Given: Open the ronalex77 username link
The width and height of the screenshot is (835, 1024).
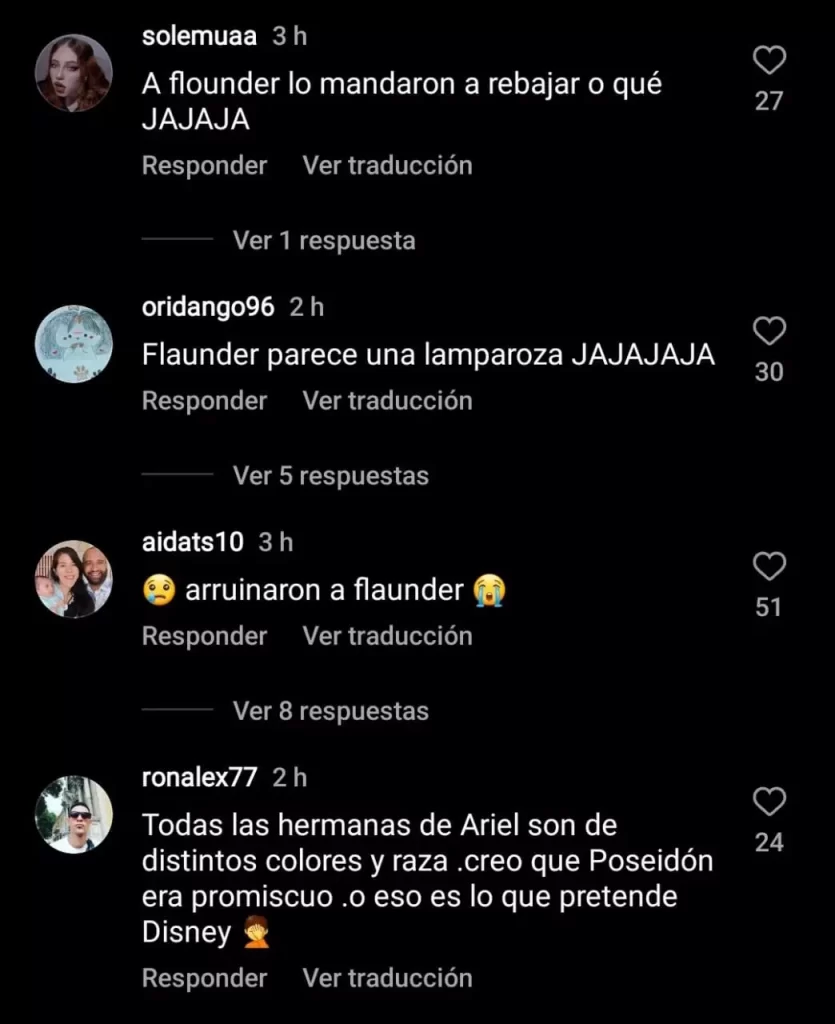Looking at the screenshot, I should coord(200,777).
